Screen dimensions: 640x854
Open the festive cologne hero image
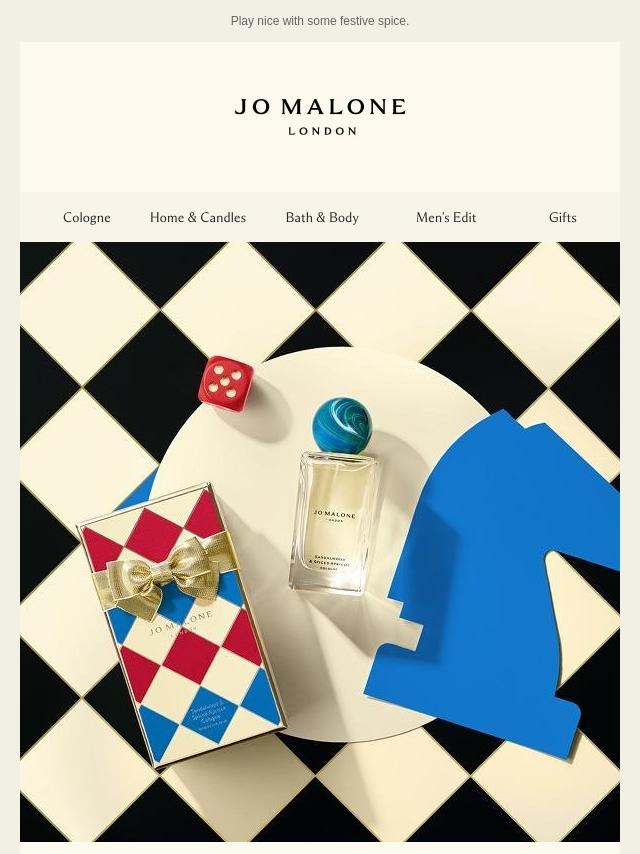pyautogui.click(x=320, y=541)
